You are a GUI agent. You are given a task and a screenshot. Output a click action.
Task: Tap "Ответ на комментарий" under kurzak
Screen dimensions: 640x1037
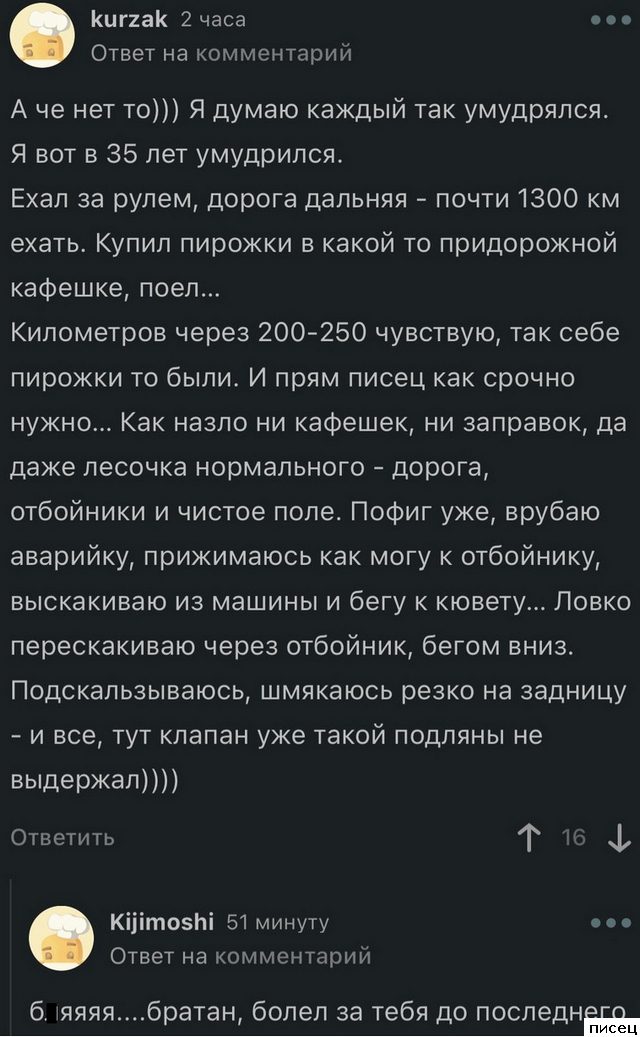tap(222, 52)
